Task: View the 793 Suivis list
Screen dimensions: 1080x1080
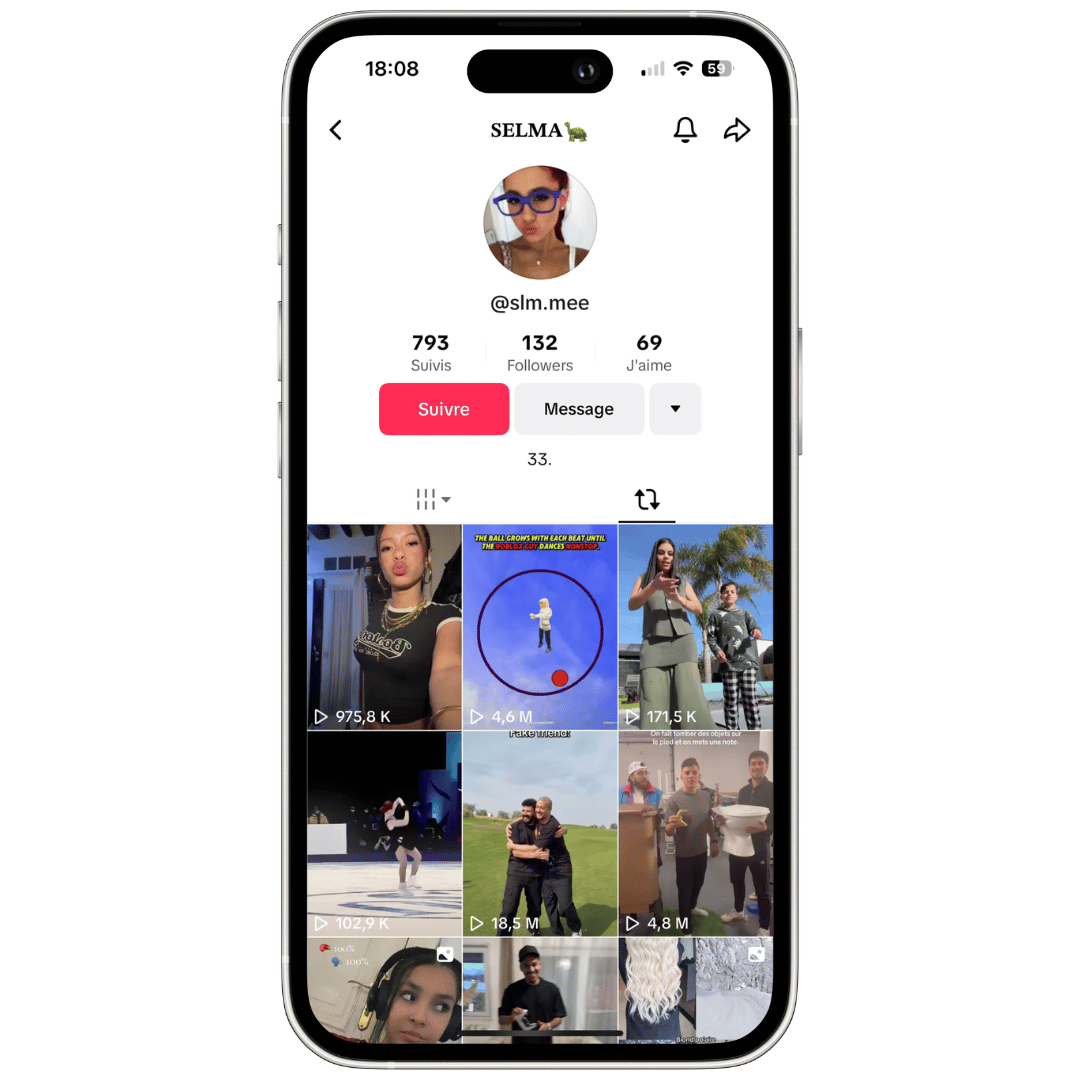Action: click(431, 353)
